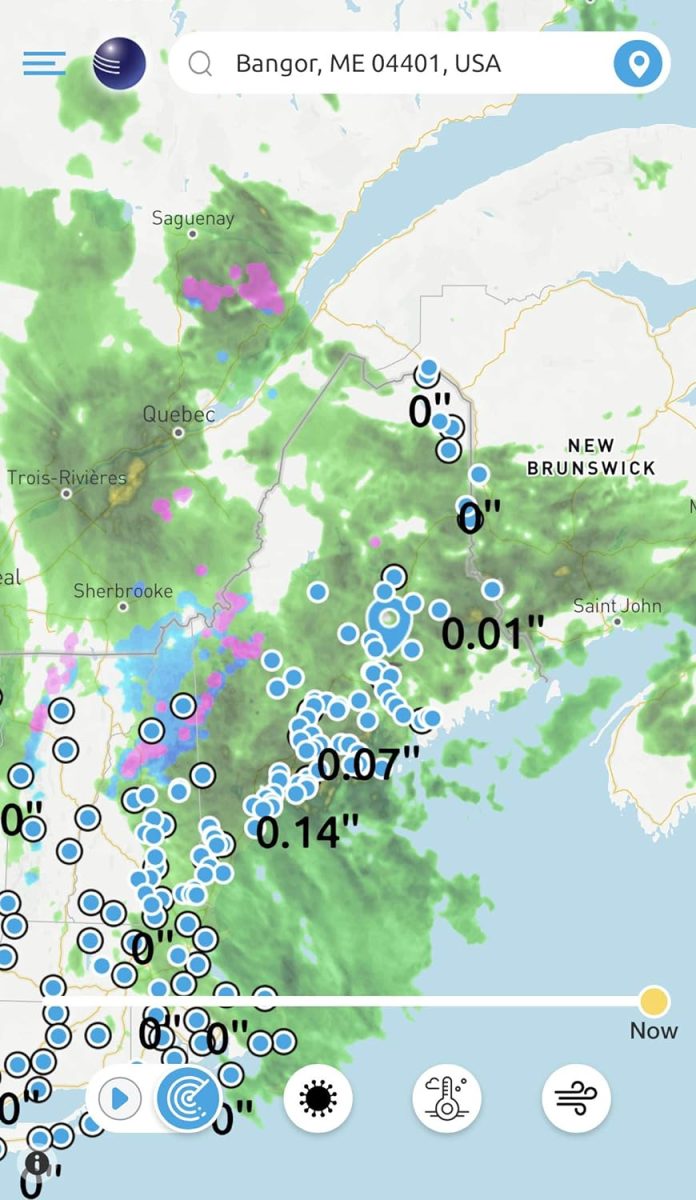Switch to the wind layer

point(576,1099)
